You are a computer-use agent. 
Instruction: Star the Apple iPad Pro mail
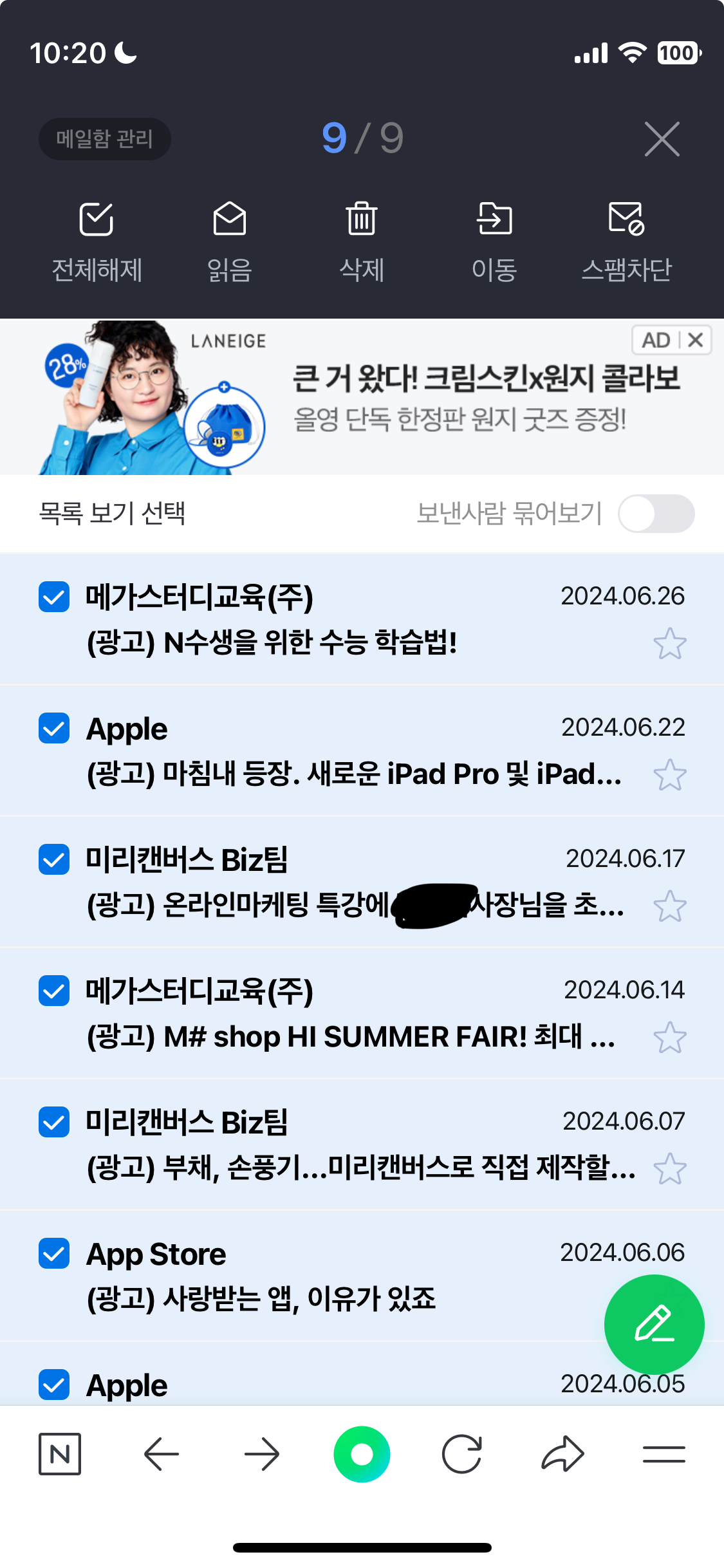[x=670, y=775]
